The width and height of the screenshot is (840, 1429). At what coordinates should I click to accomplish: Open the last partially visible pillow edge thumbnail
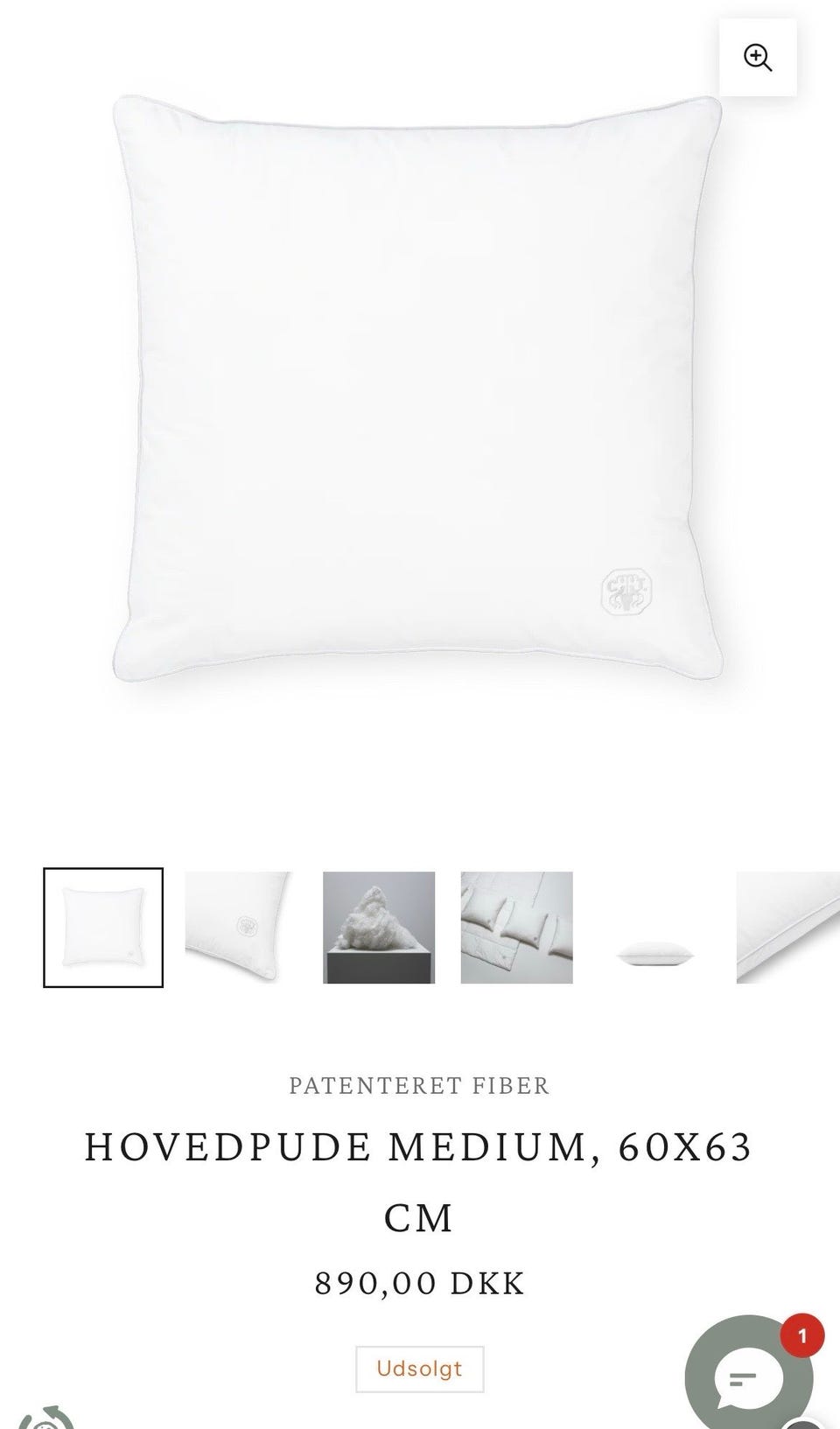788,928
